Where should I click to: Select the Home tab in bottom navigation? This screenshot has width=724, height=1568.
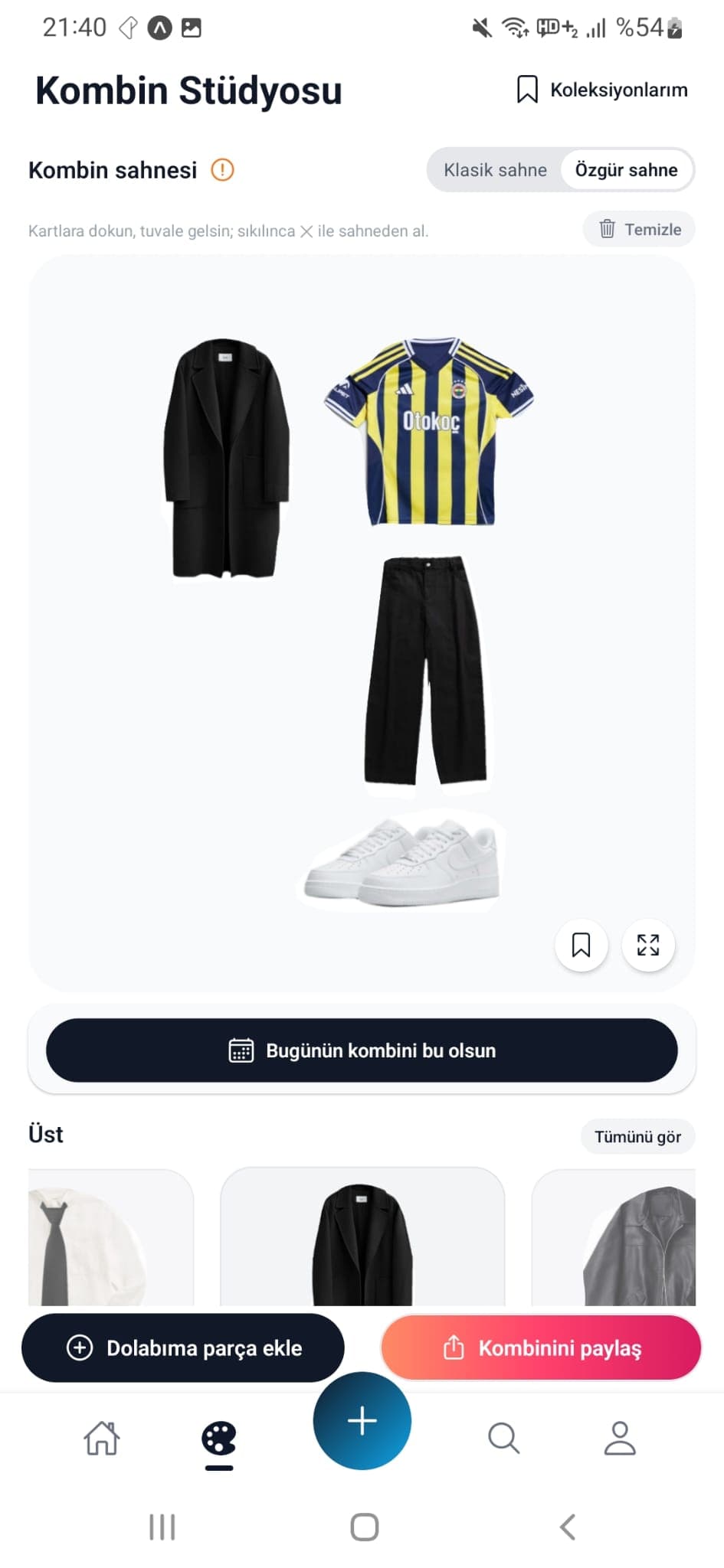pos(101,1438)
